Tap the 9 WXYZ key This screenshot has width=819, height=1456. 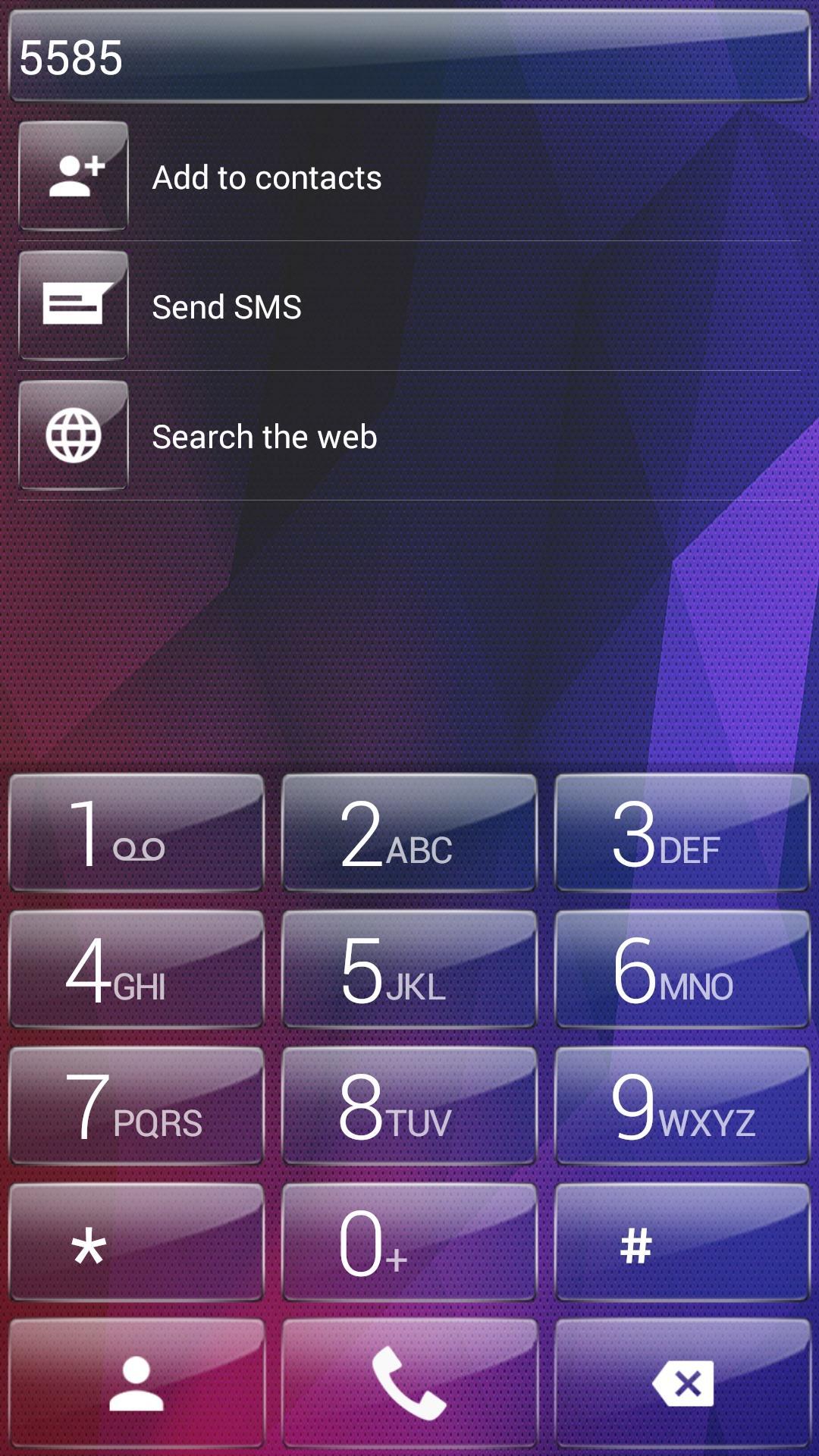(682, 1106)
